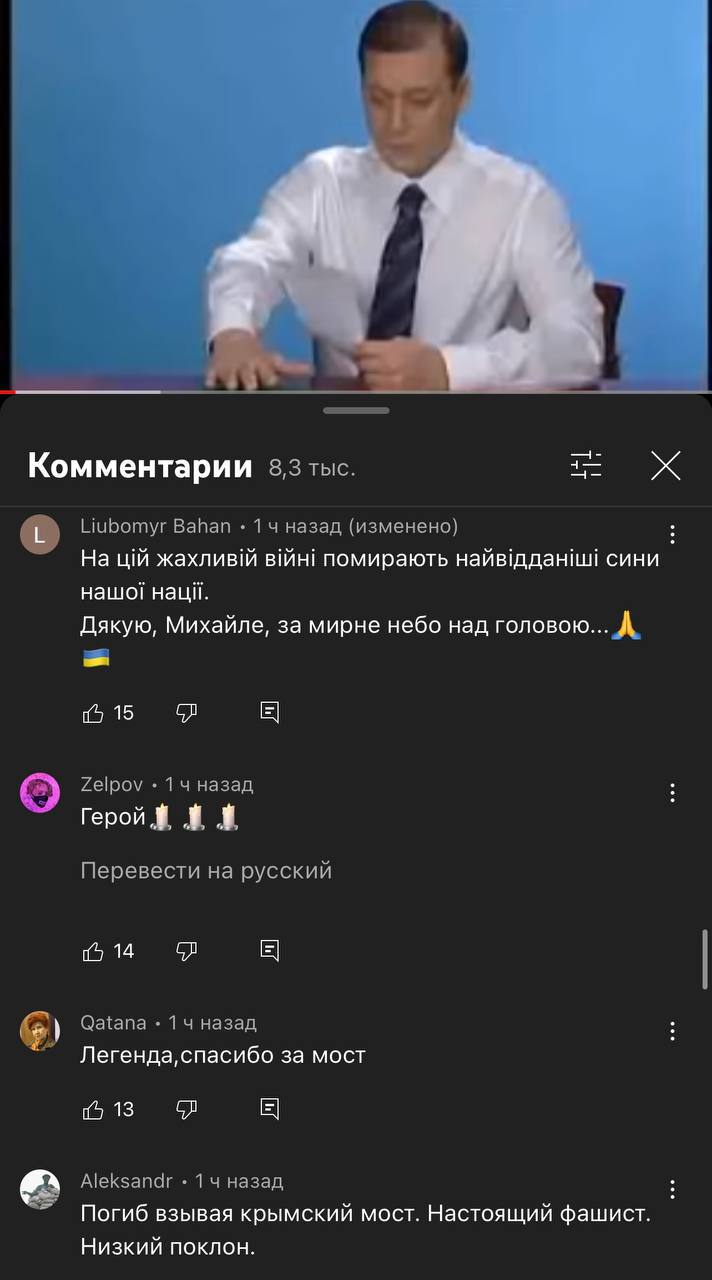Dislike Qatana's comment
Viewport: 712px width, 1280px height.
tap(186, 1109)
